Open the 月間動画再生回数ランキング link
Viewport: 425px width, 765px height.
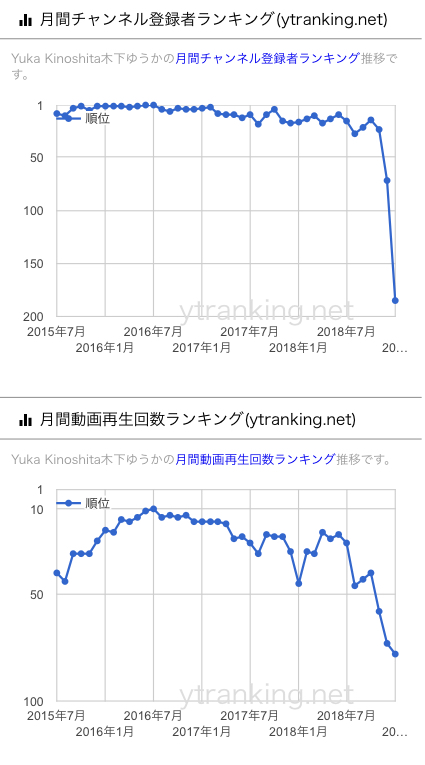tap(255, 459)
